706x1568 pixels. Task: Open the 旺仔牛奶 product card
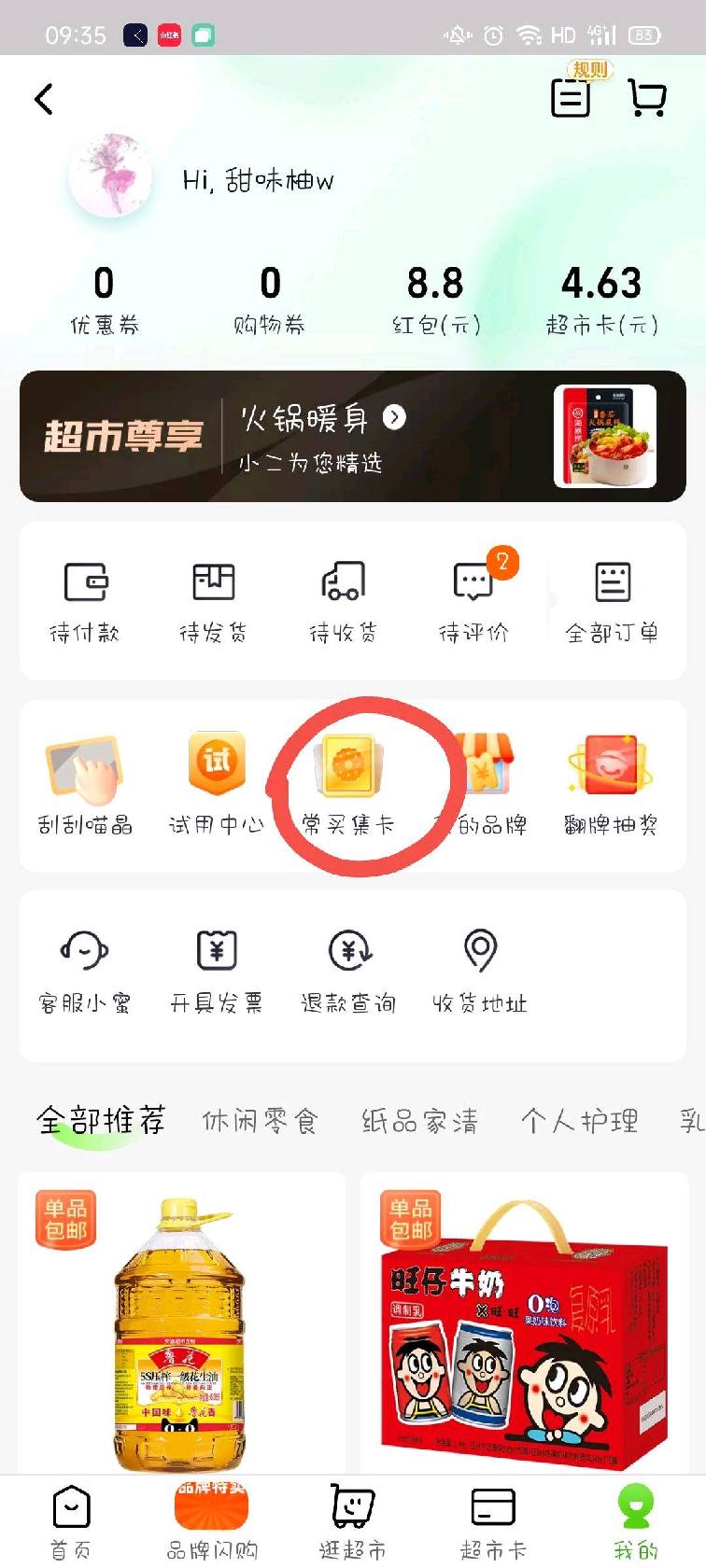point(523,1325)
